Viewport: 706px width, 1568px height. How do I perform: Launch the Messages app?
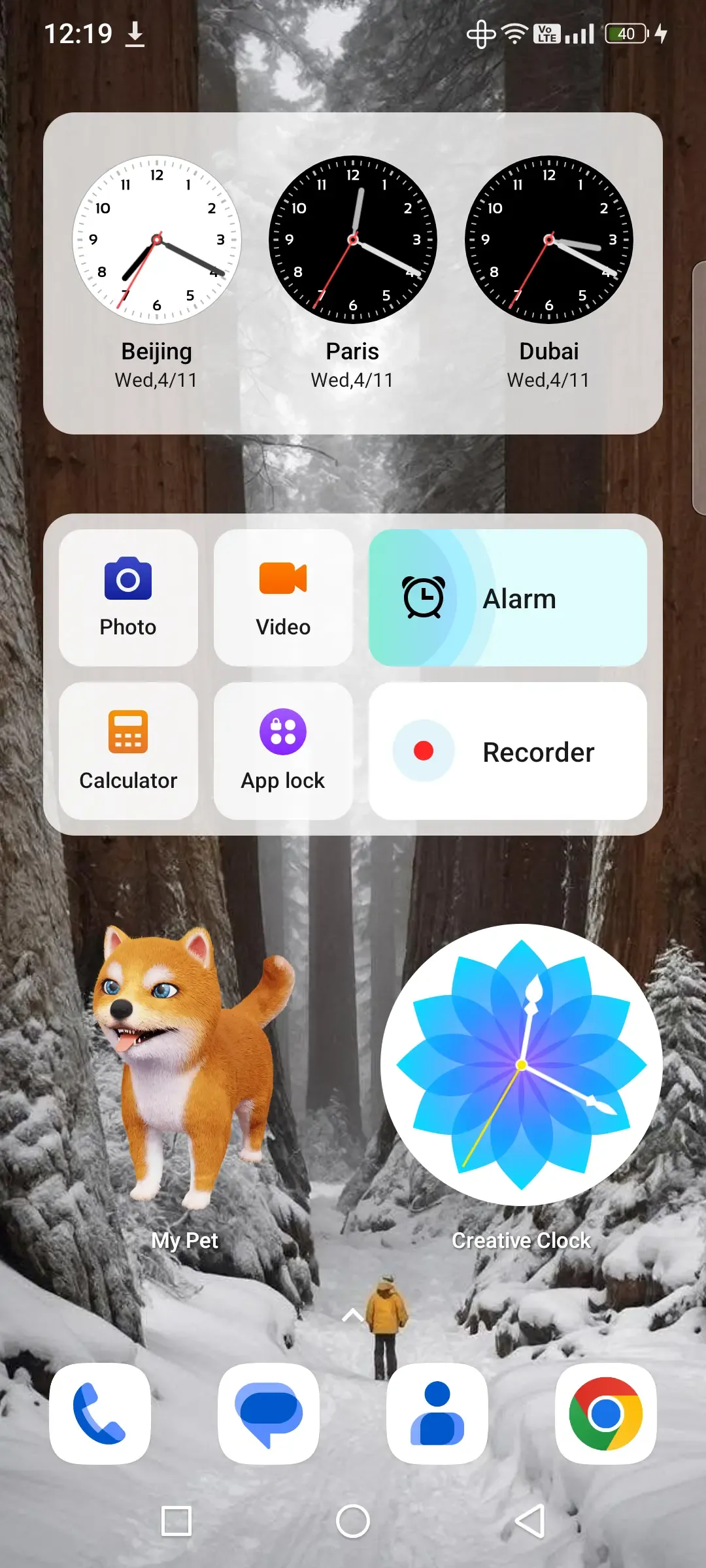tap(269, 1414)
